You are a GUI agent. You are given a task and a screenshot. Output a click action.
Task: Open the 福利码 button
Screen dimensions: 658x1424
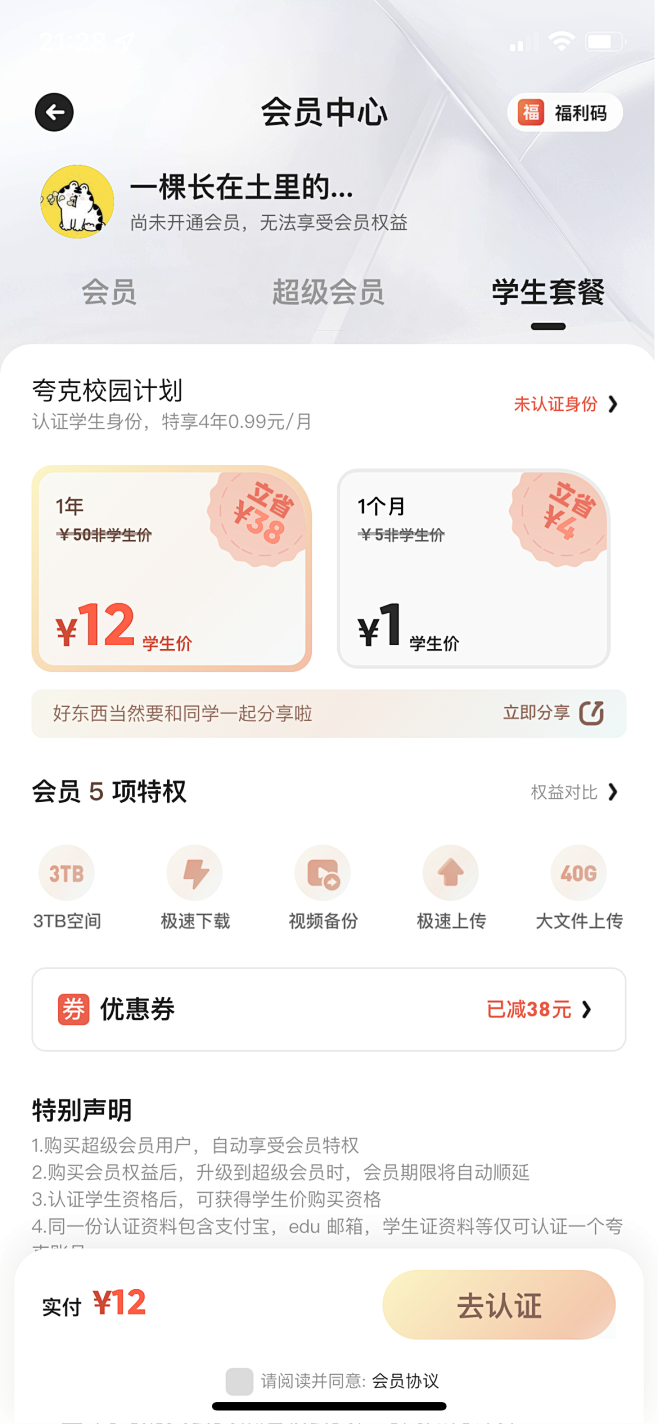click(565, 113)
